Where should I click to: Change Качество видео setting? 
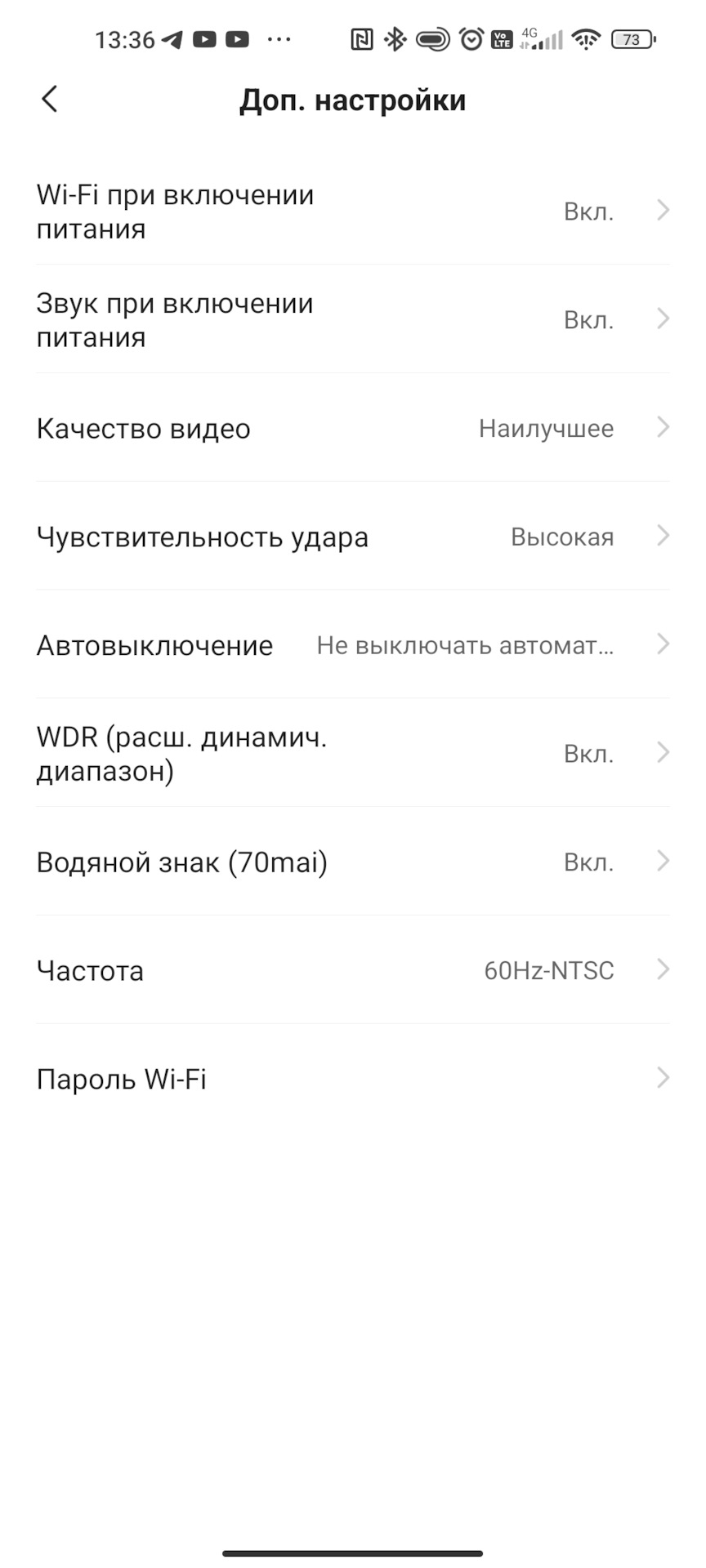pos(353,428)
